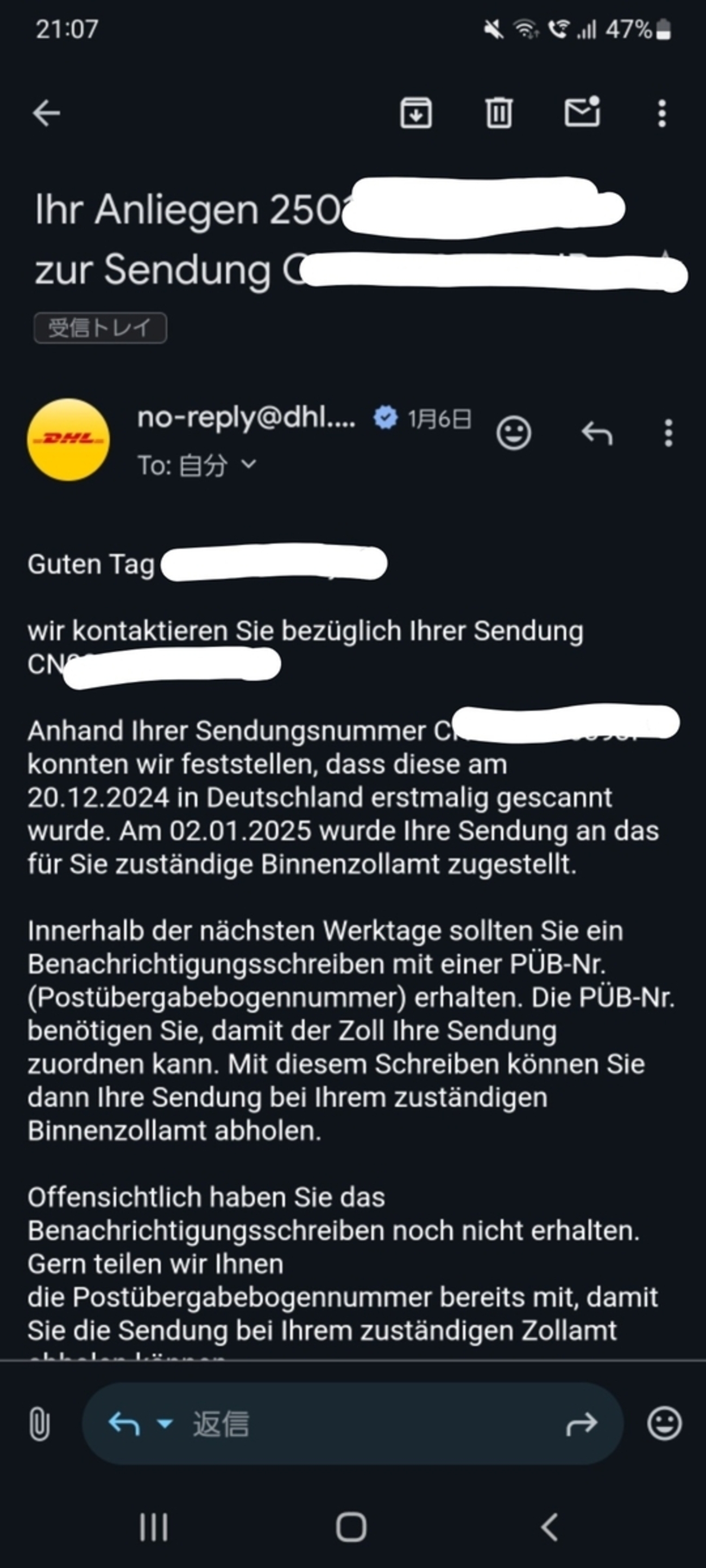Open reply type dropdown in bottom bar
The height and width of the screenshot is (1568, 706).
tap(165, 1424)
